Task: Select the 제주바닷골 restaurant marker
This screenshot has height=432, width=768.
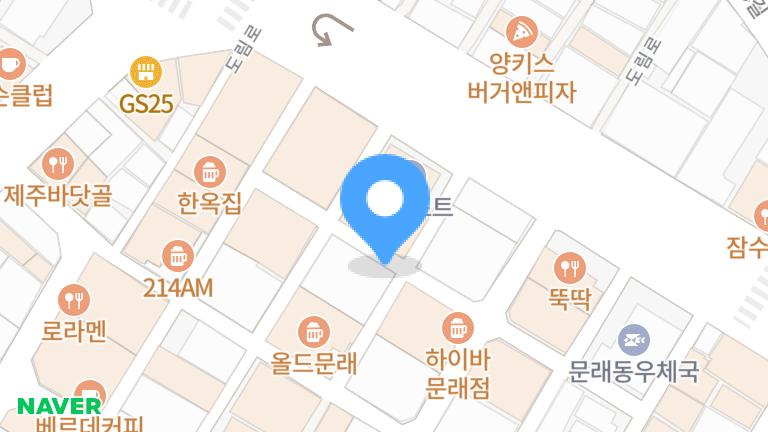Action: pyautogui.click(x=57, y=162)
